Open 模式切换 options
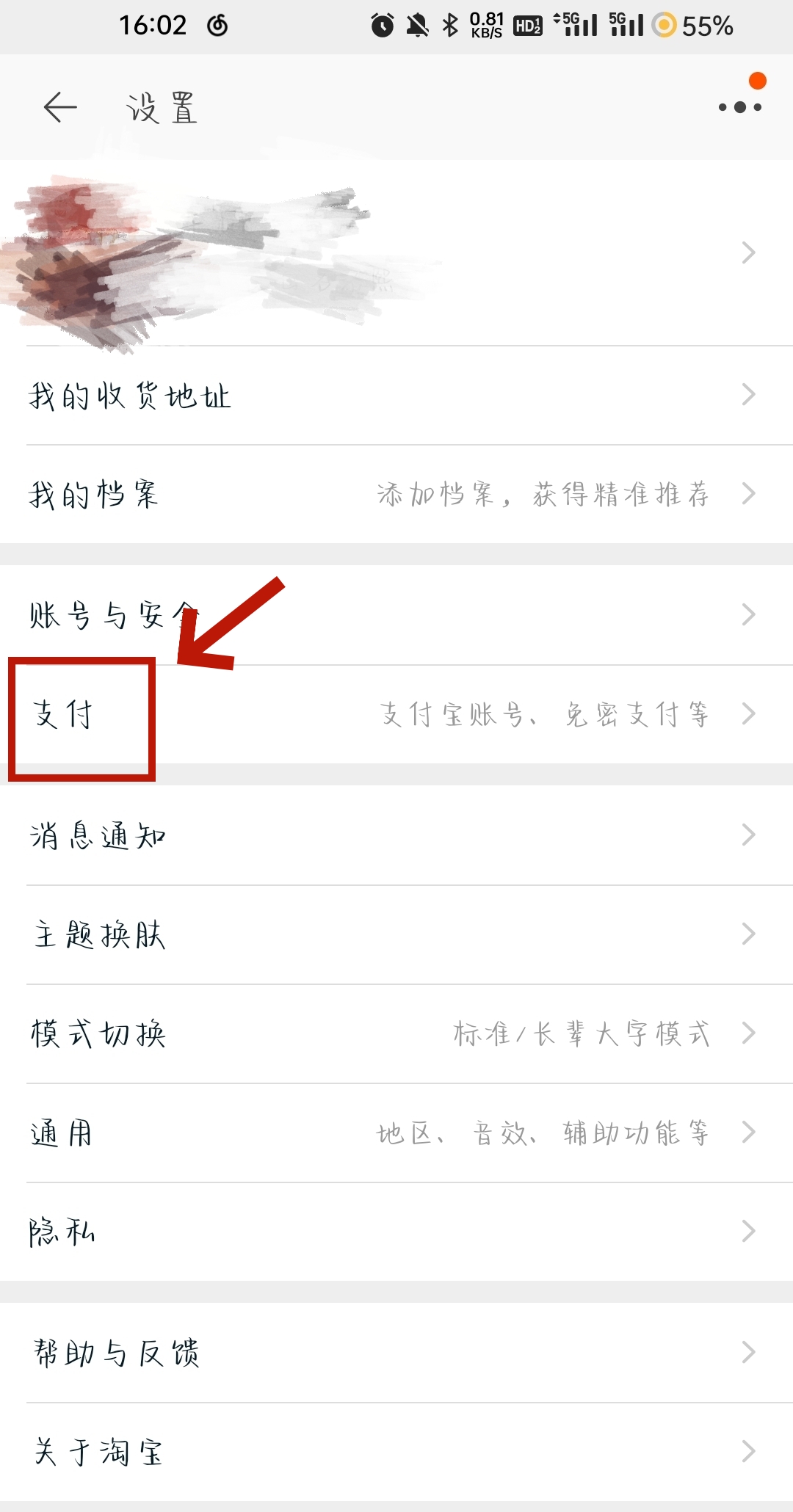The image size is (793, 1512). click(x=396, y=1033)
